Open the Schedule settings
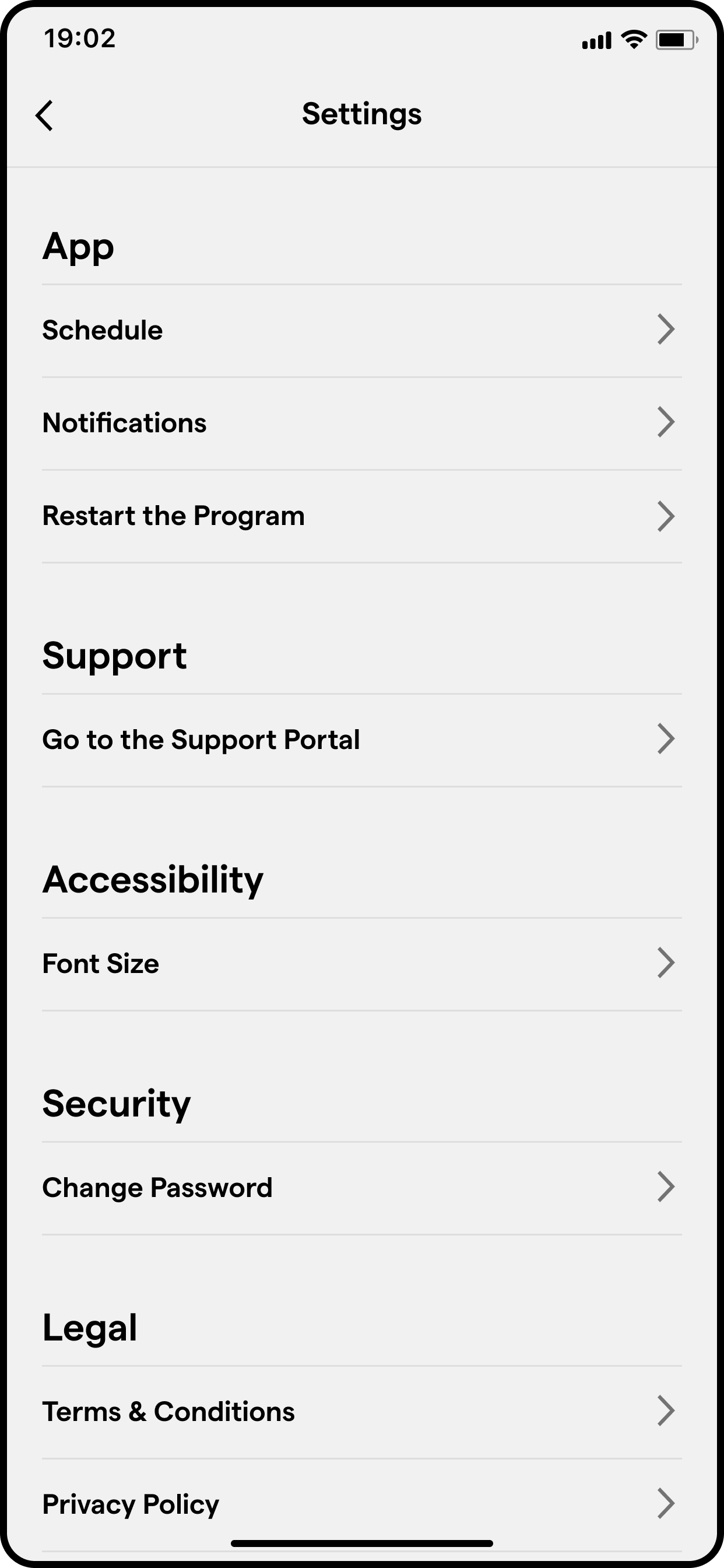 [361, 331]
